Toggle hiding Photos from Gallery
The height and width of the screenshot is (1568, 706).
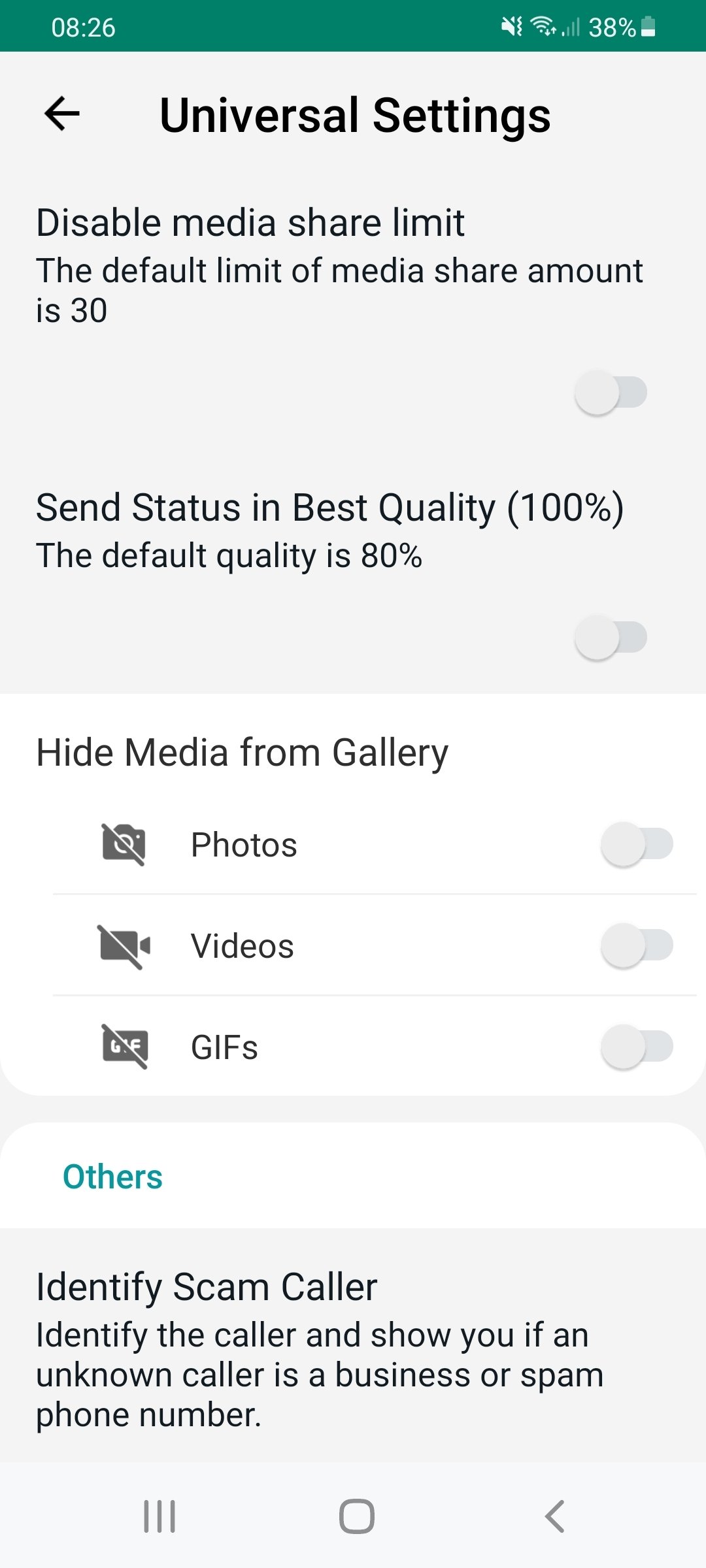[637, 843]
